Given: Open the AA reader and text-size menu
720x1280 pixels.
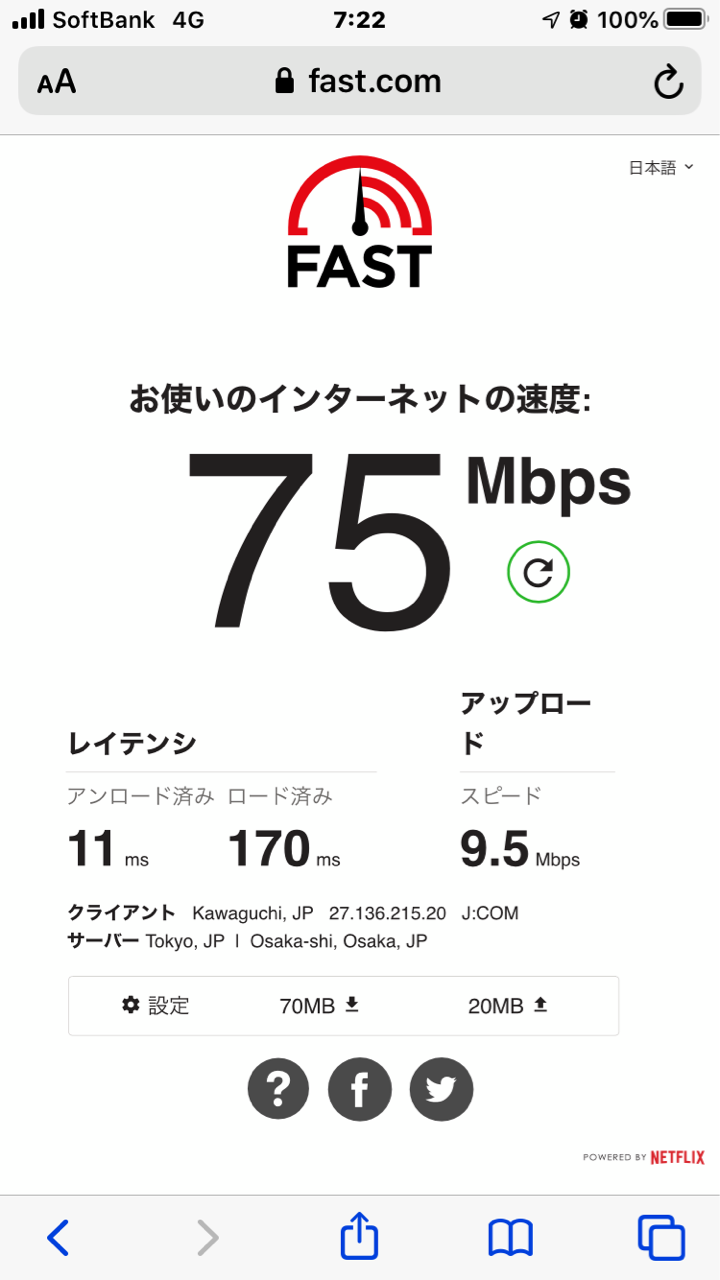Looking at the screenshot, I should pos(57,82).
